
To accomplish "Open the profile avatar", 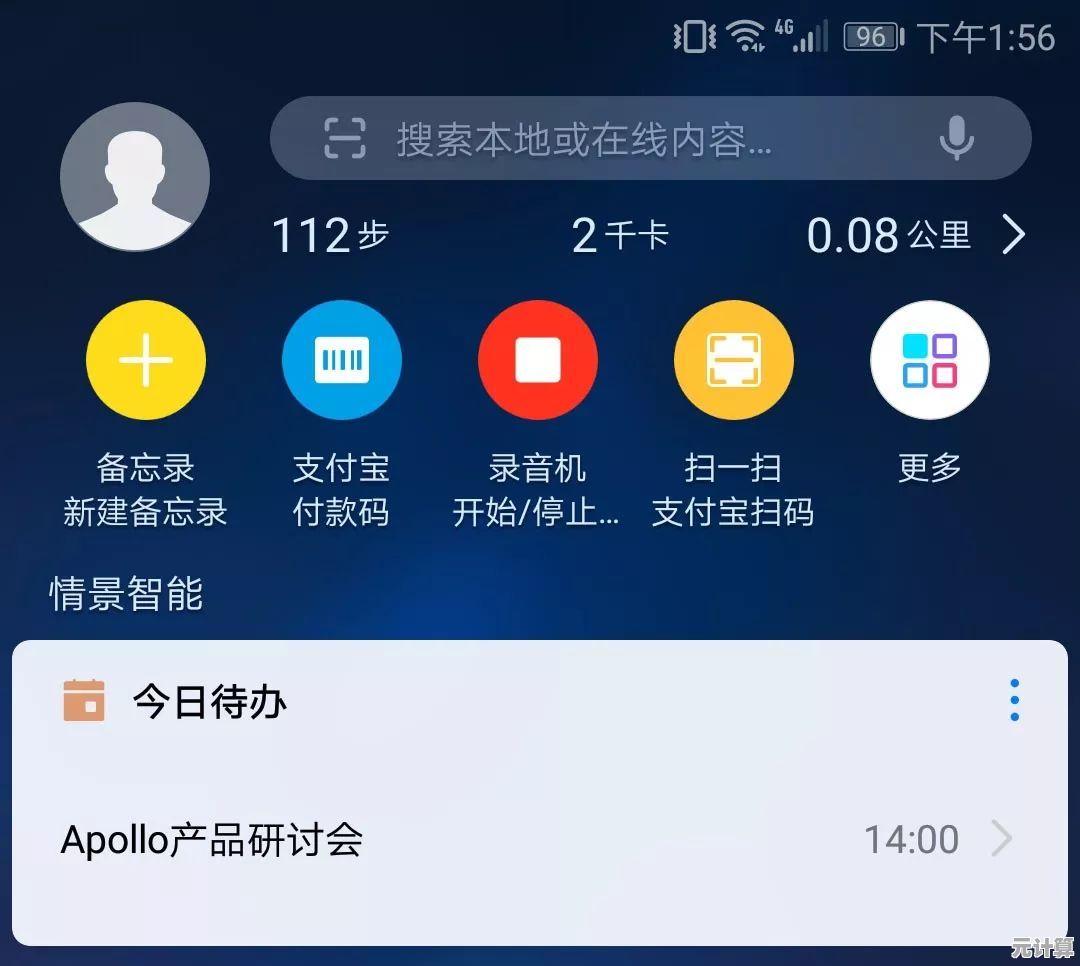I will [x=135, y=177].
